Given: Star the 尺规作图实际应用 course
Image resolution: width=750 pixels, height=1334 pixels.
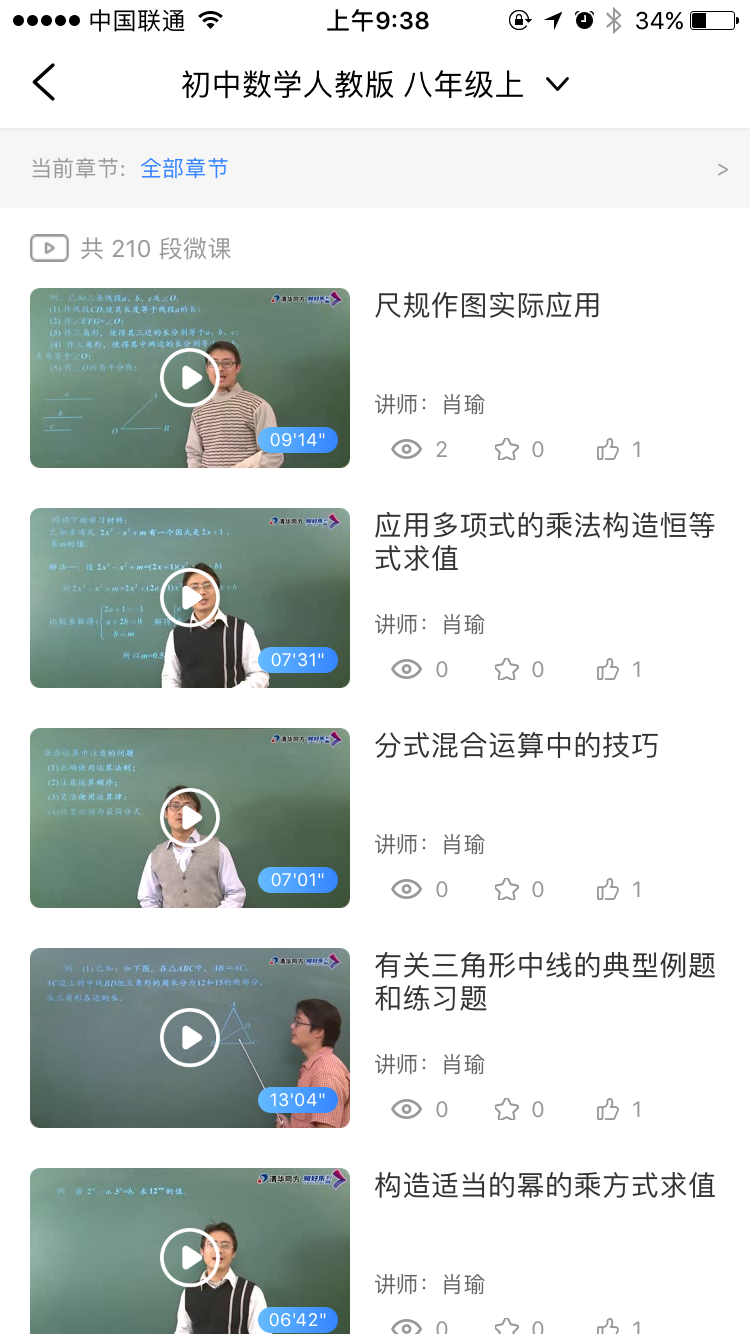Looking at the screenshot, I should click(508, 449).
